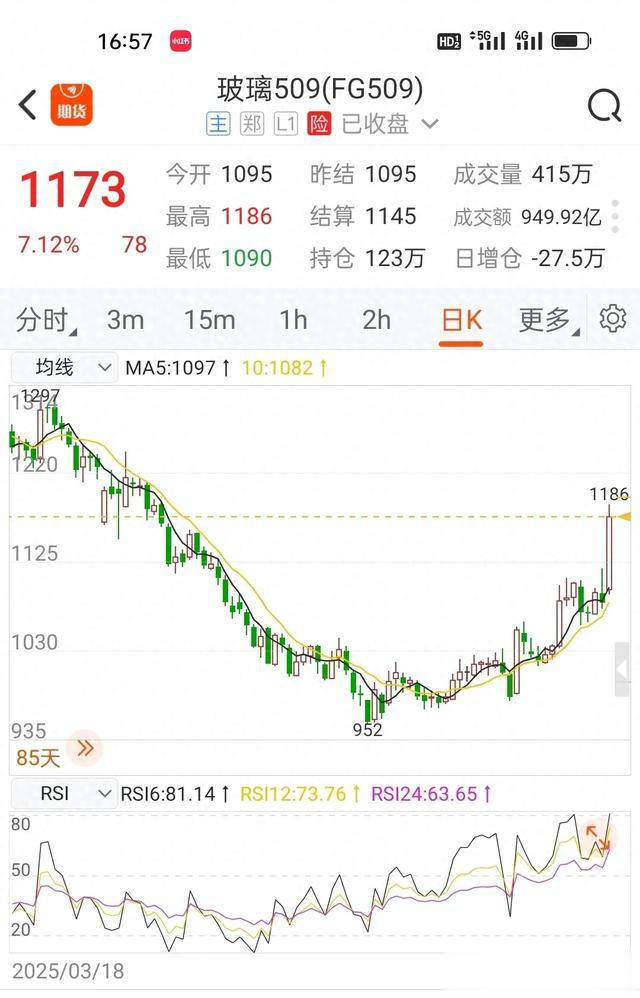Image resolution: width=640 pixels, height=998 pixels.
Task: Expand the 已收盘 contract dropdown
Action: (430, 124)
